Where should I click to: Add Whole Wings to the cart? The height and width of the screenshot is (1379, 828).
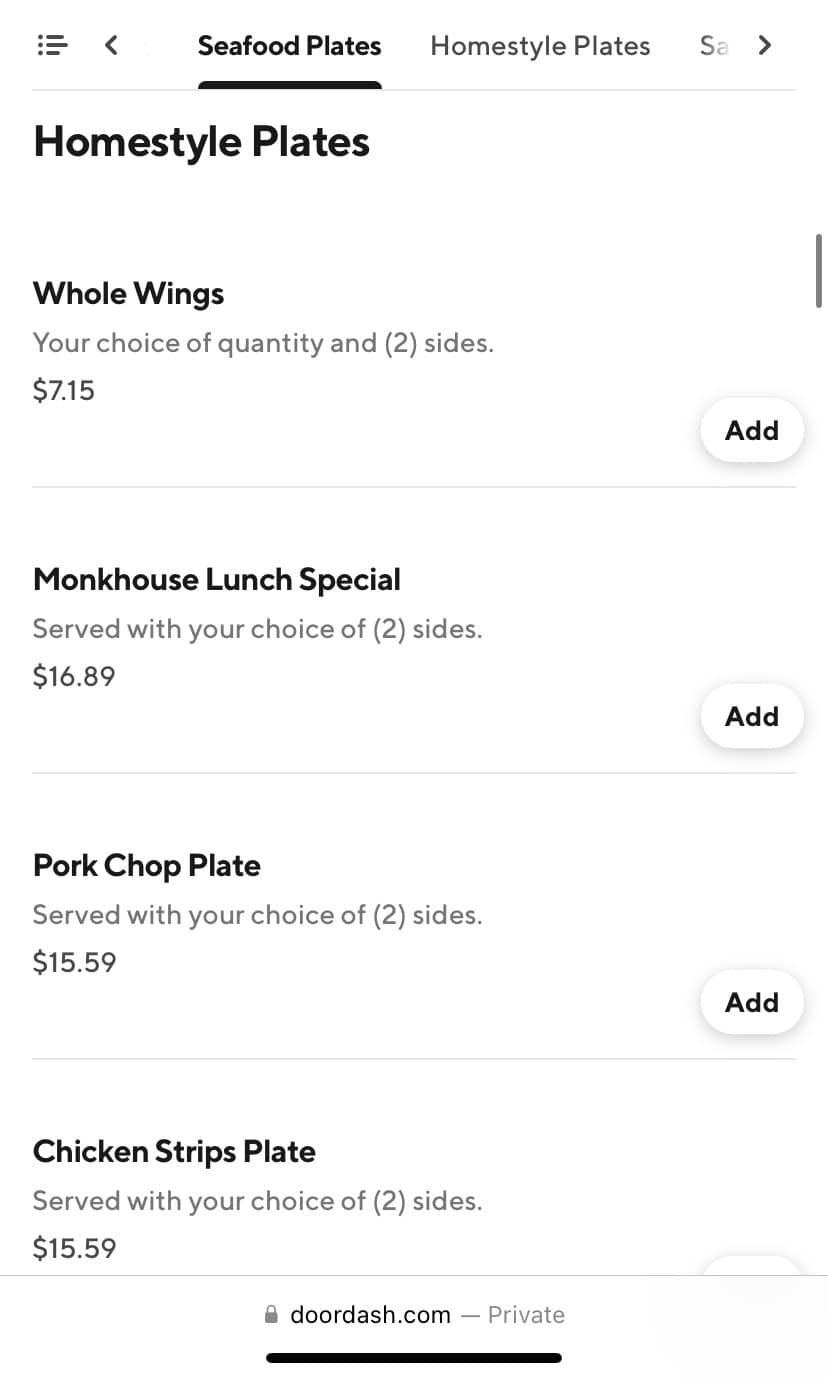[751, 430]
